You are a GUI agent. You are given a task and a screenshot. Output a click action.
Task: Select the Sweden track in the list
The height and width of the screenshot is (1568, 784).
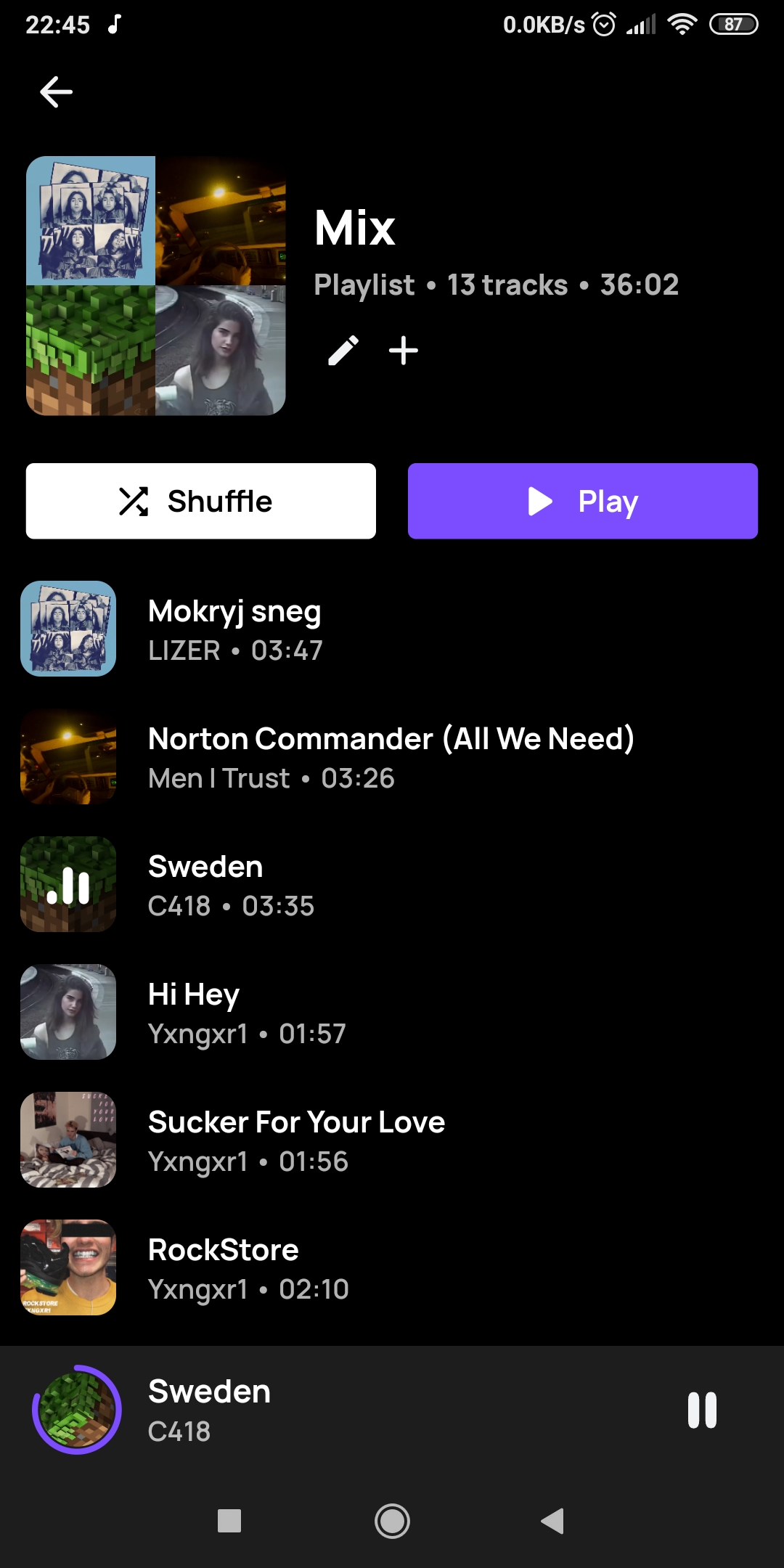pyautogui.click(x=392, y=884)
